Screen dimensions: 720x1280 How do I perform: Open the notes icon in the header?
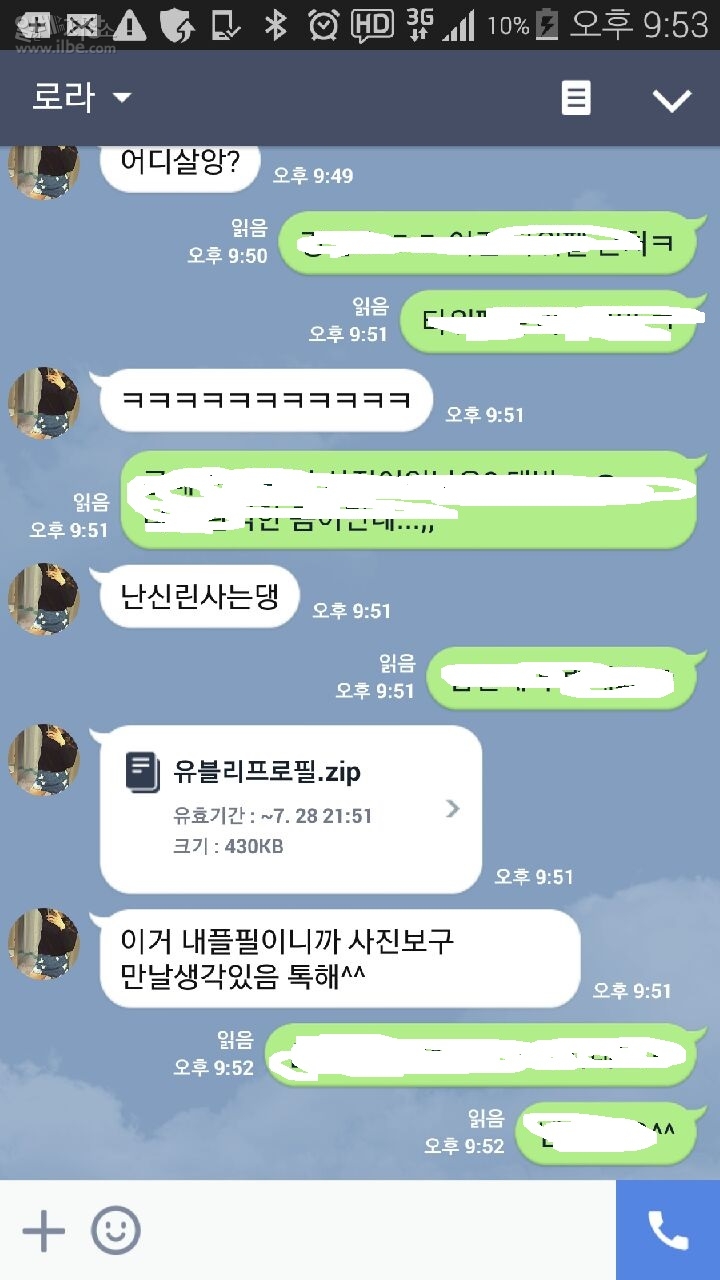click(575, 98)
